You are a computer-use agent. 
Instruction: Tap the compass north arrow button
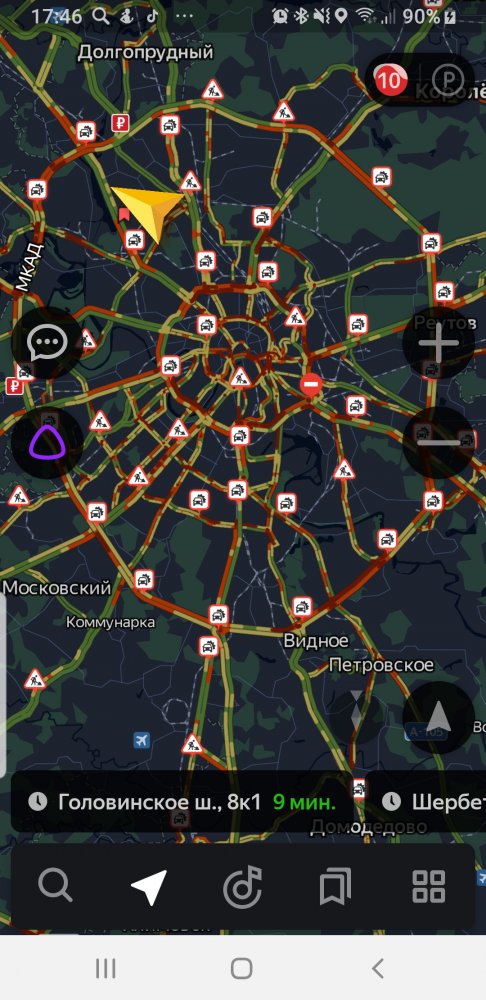coord(438,718)
